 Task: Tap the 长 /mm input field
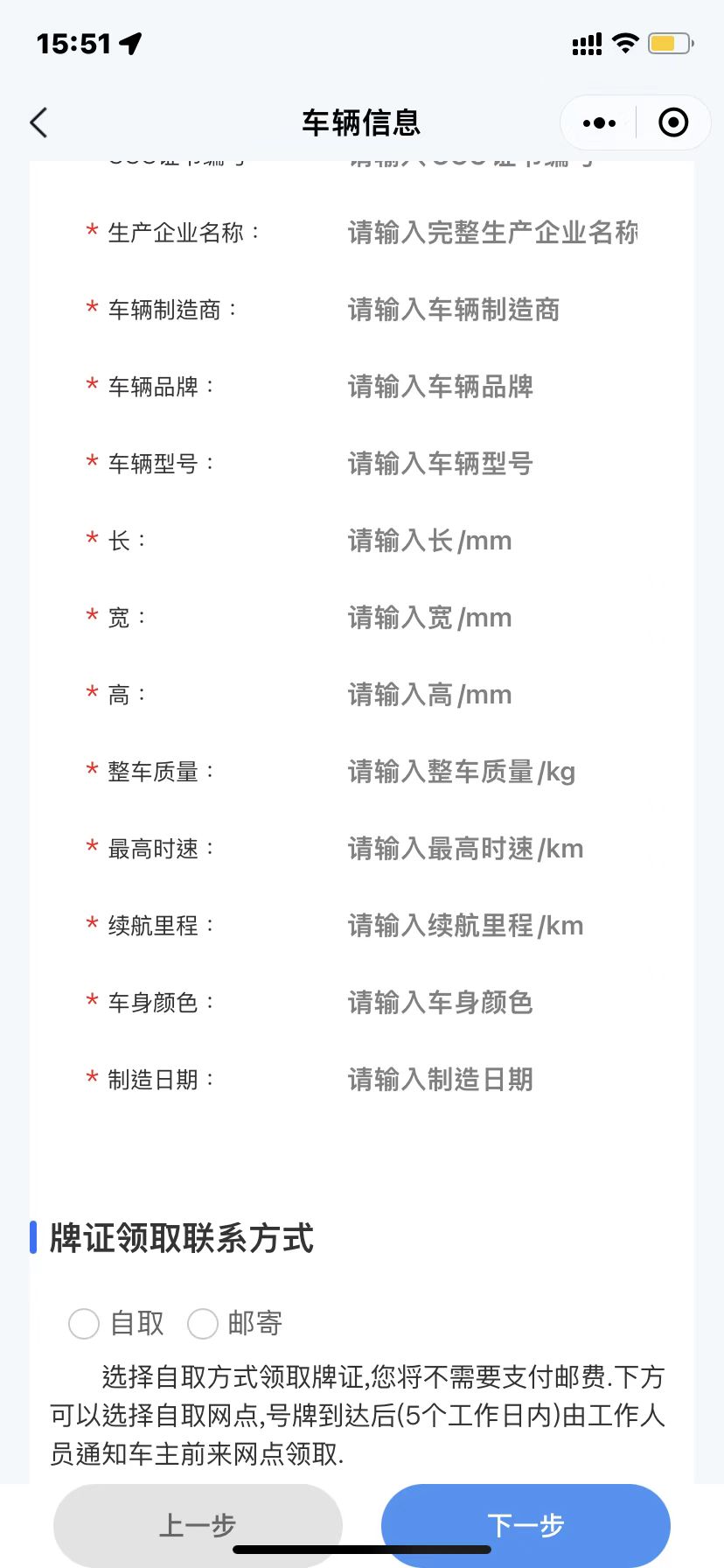[x=492, y=541]
